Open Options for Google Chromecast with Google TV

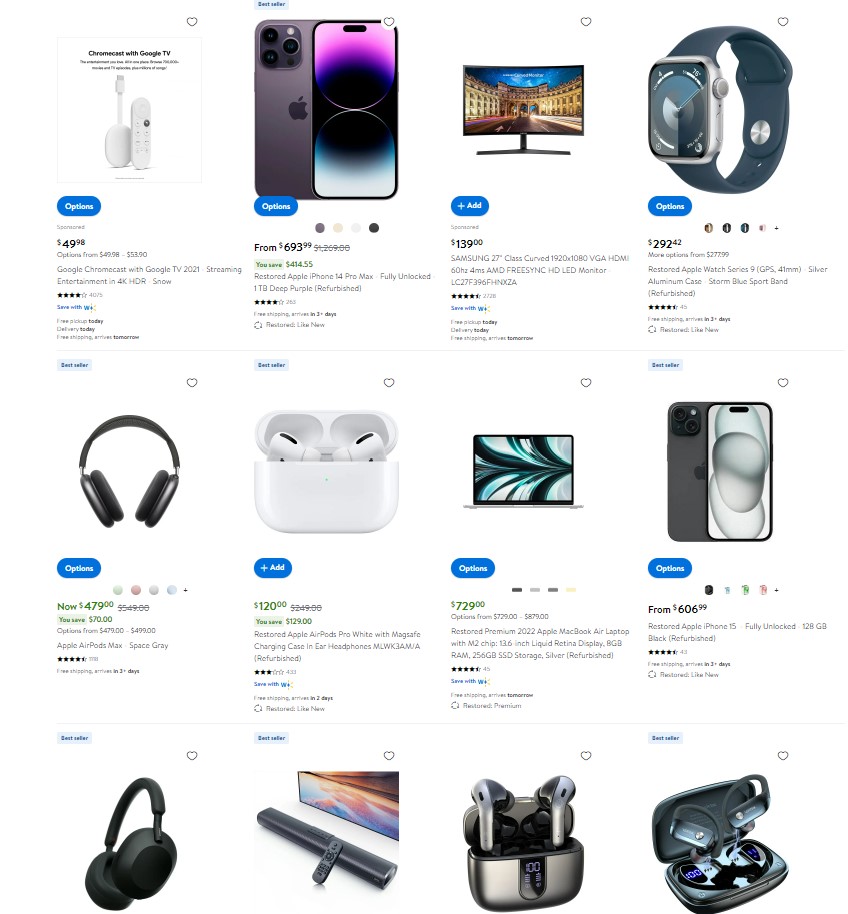79,206
